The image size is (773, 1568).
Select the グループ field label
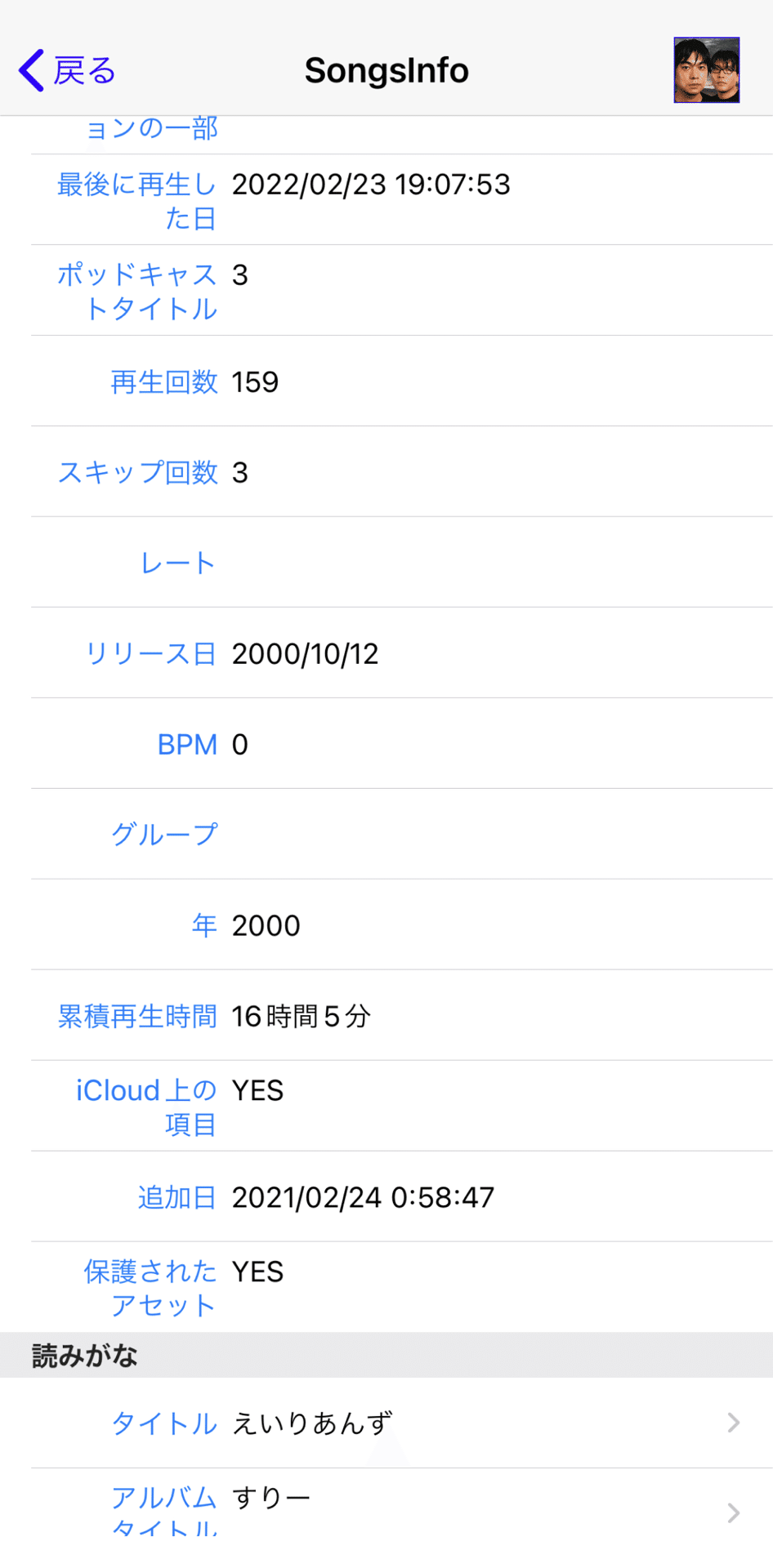(x=164, y=834)
